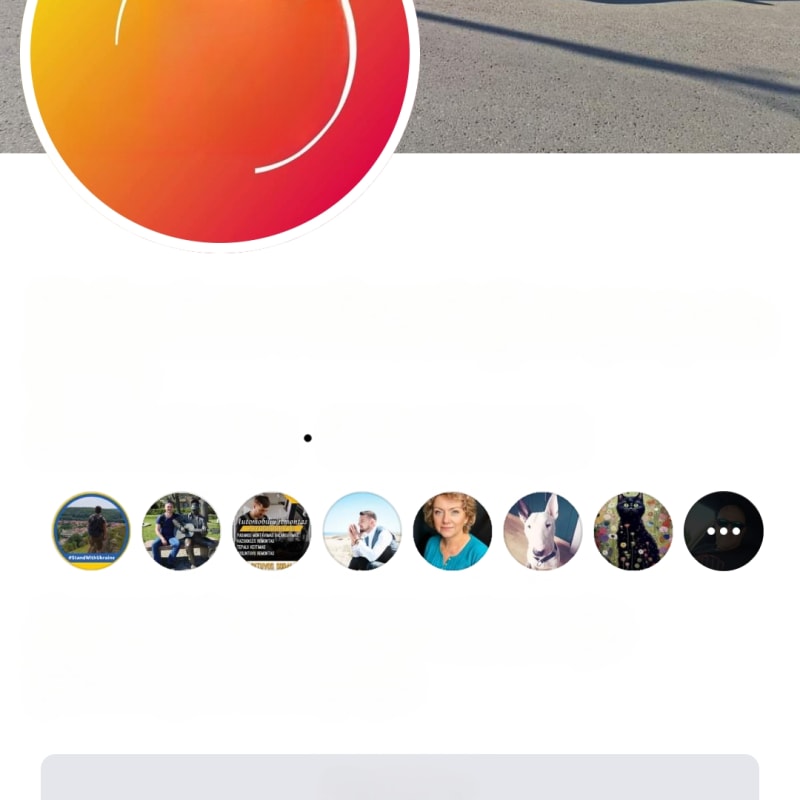Open friend avatar showing two people sitting

pyautogui.click(x=181, y=531)
